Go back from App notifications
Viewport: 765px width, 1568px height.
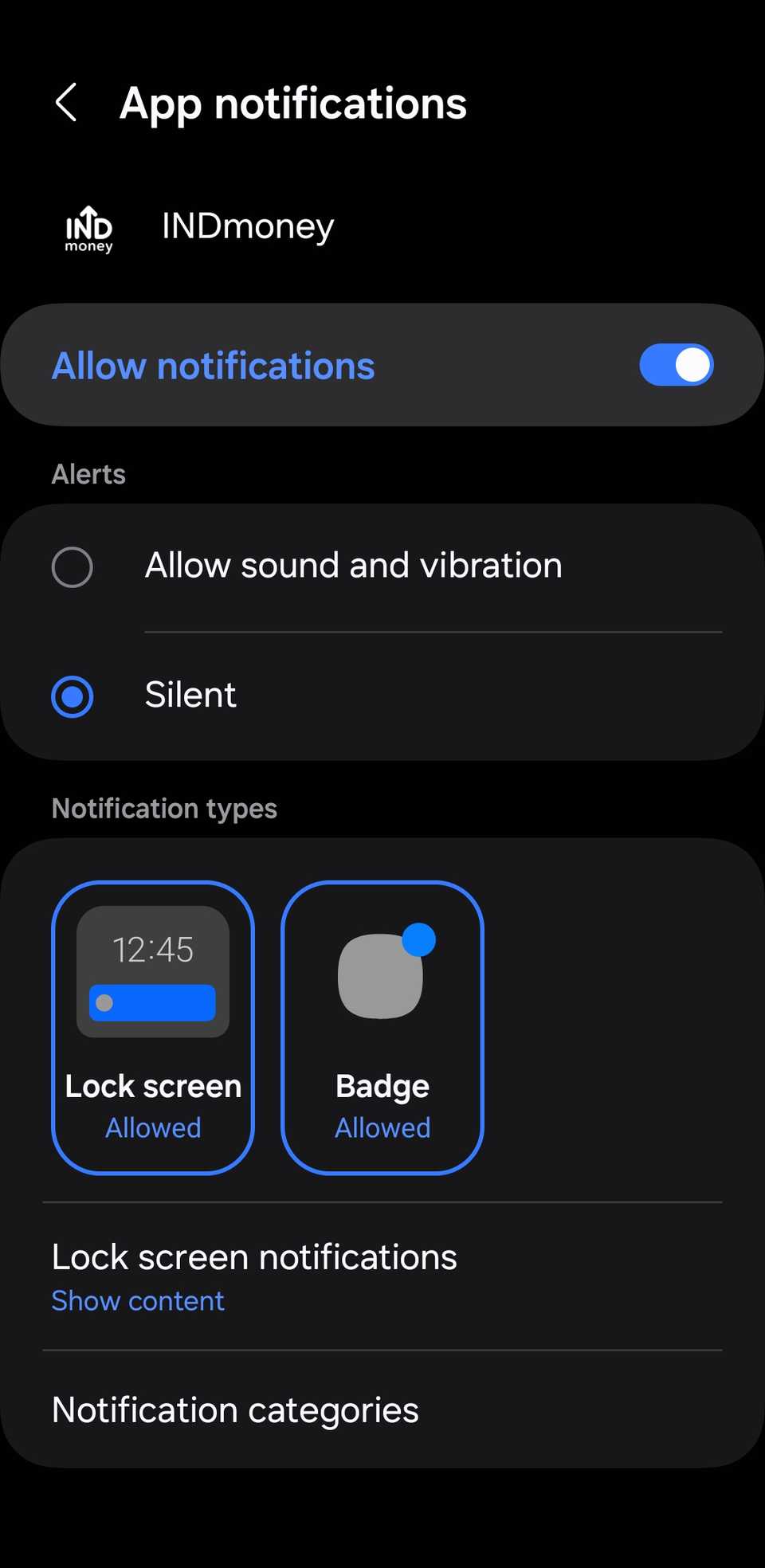[67, 103]
